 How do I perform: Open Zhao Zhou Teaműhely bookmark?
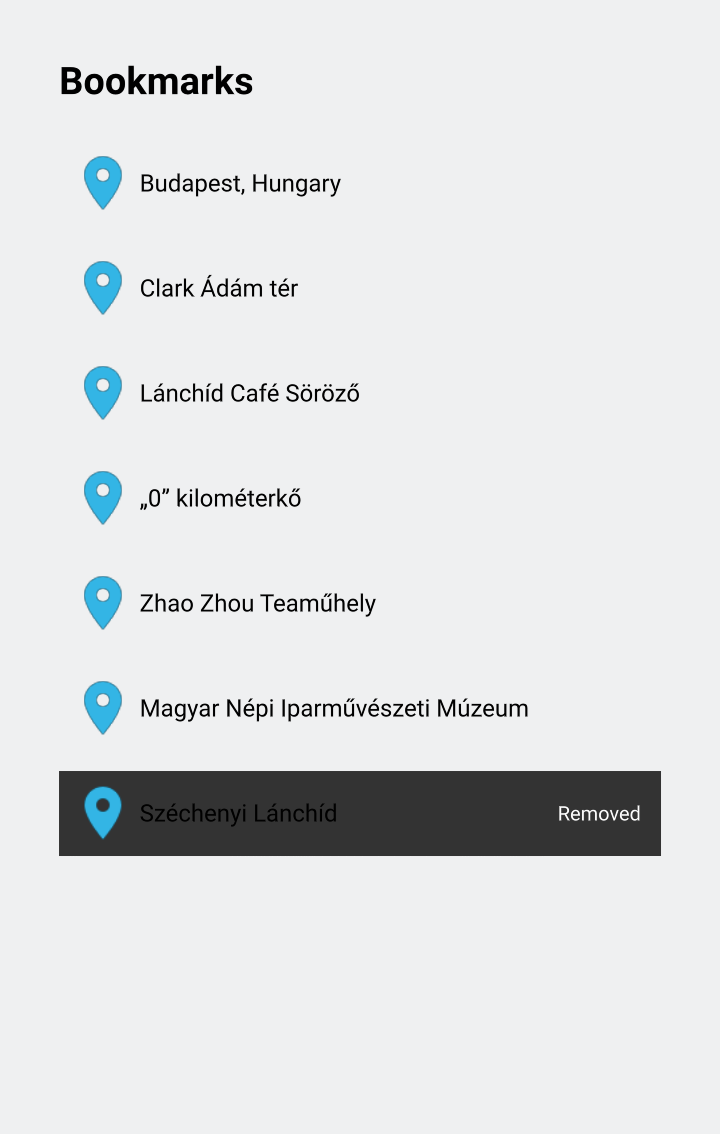[257, 604]
